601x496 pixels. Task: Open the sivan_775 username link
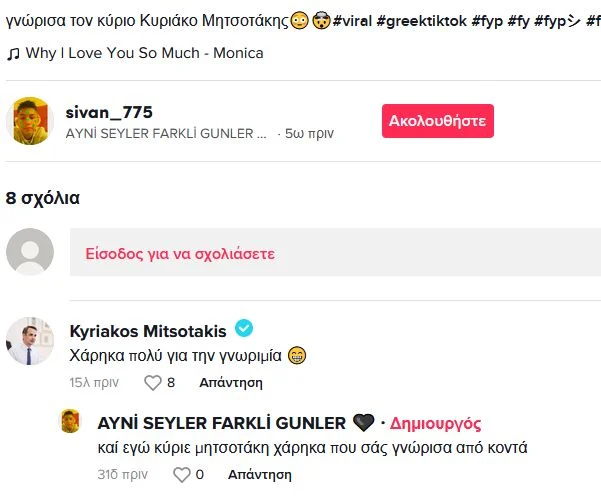108,111
